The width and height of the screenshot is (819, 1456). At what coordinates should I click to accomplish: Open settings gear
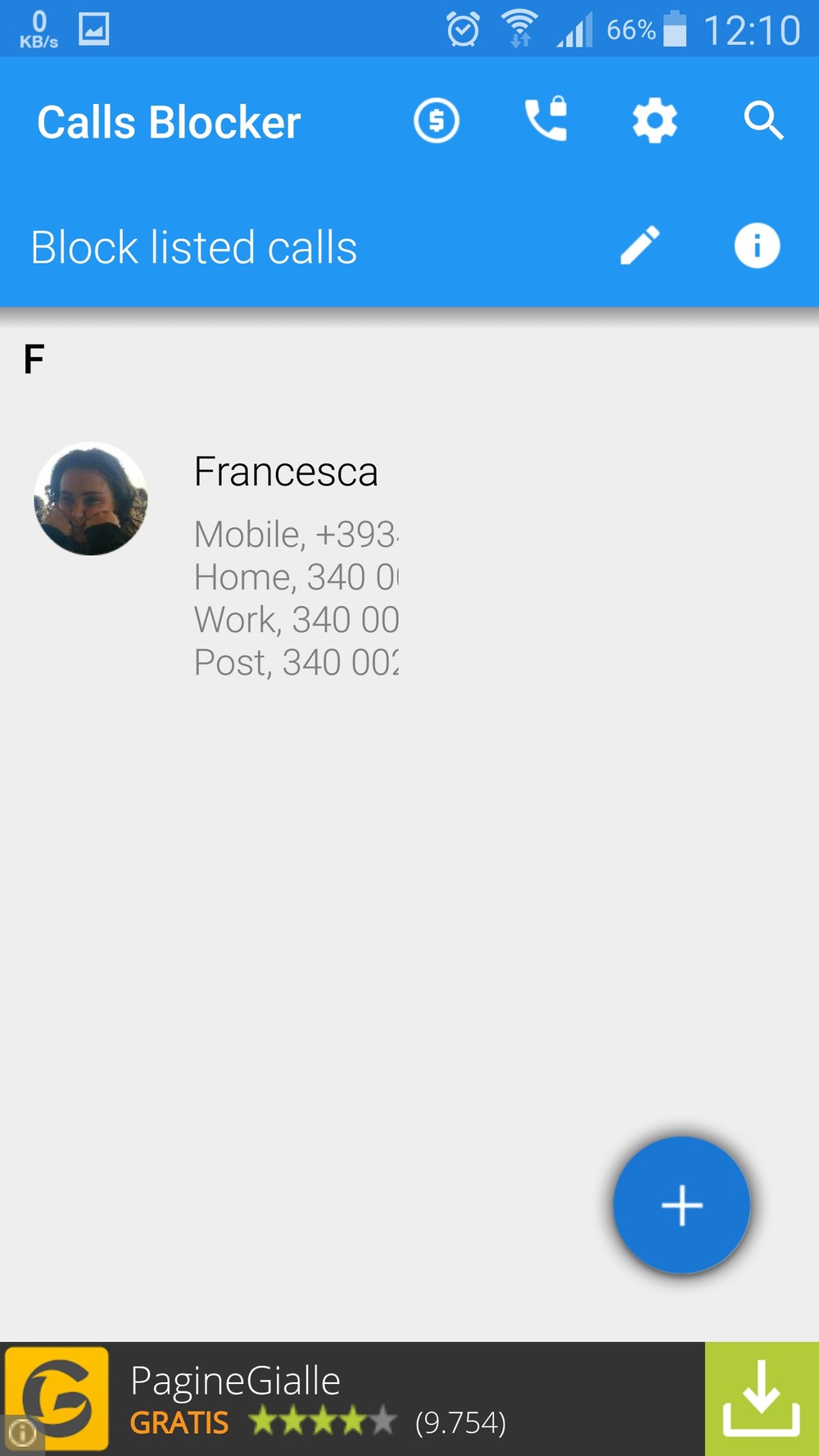coord(654,121)
